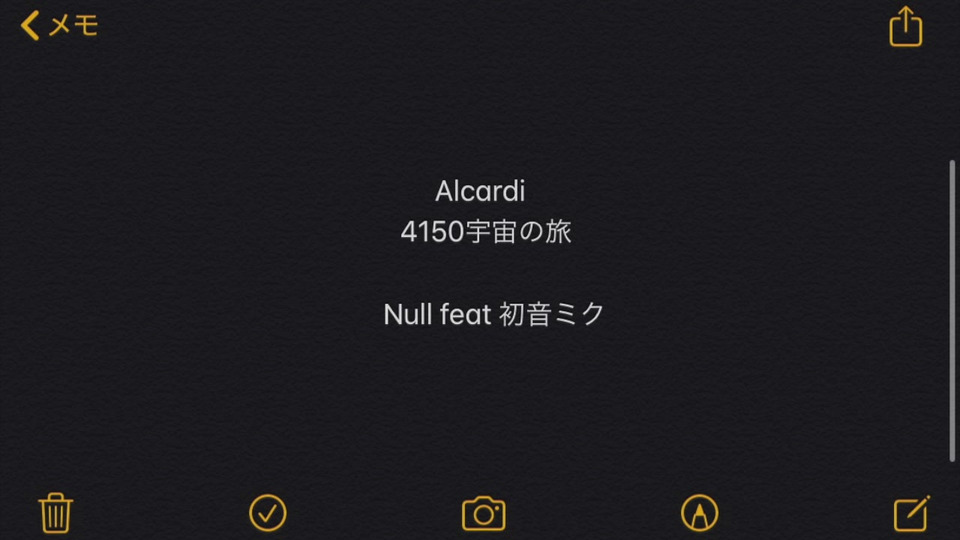Open the markup drawing tool
The image size is (960, 540).
(x=699, y=513)
